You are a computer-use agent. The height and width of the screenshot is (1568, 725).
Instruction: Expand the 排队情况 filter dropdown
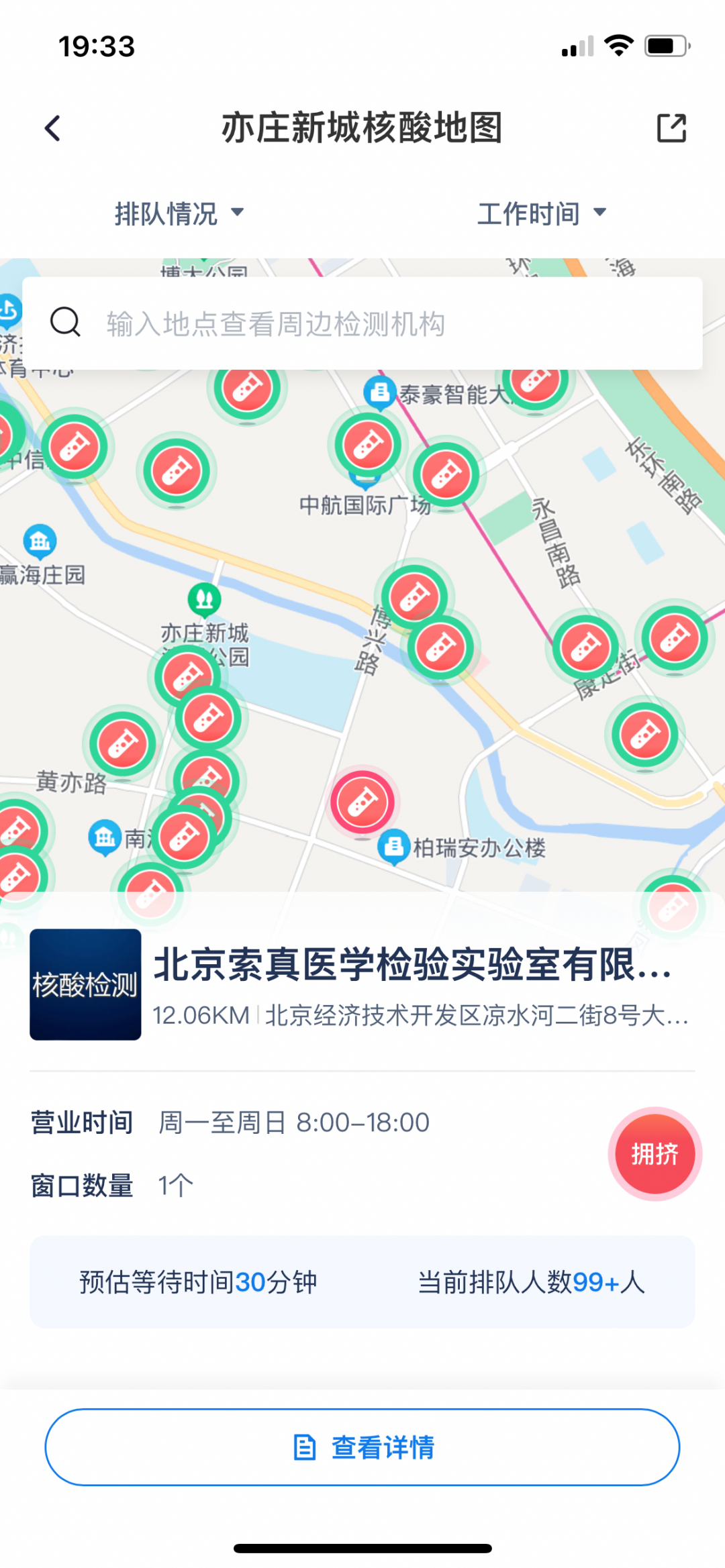tap(179, 213)
